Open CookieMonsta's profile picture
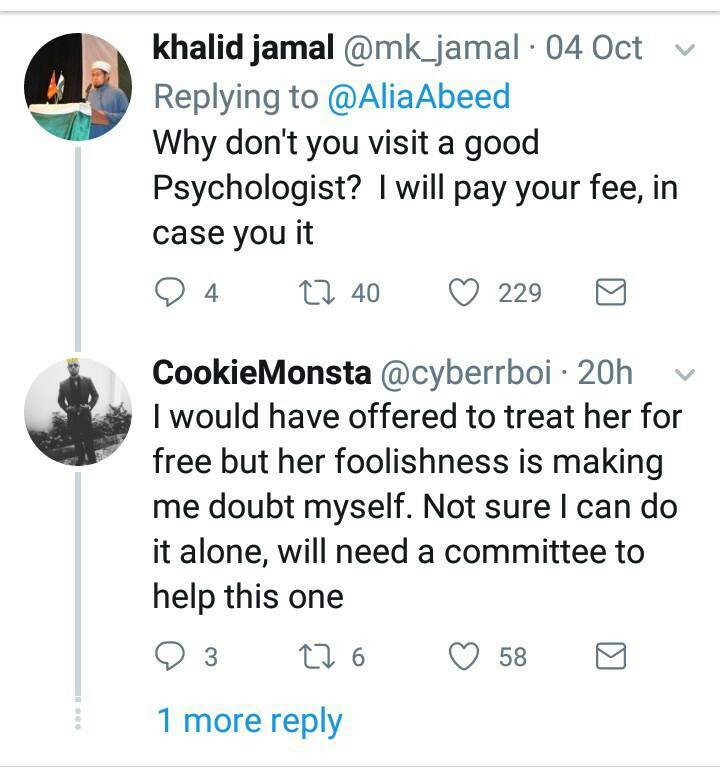Screen dimensions: 720x784 78,411
